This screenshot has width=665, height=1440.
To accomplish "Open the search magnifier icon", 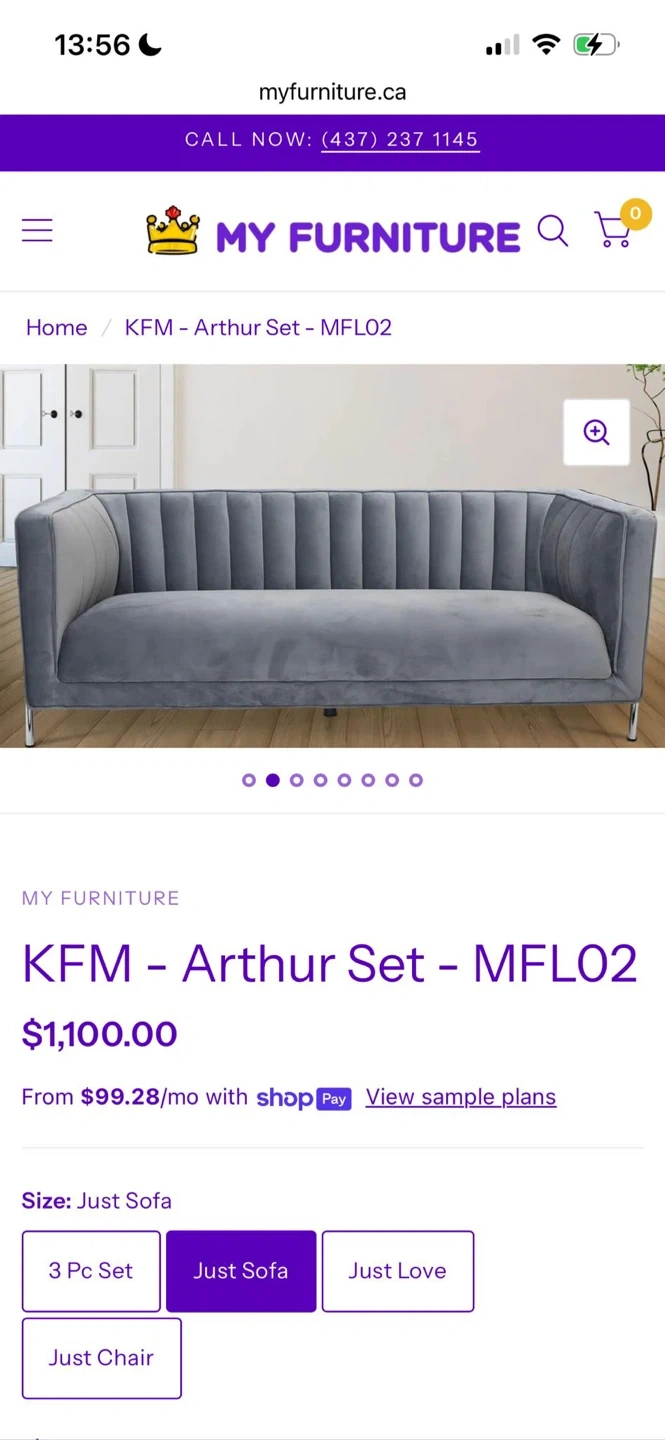I will click(552, 231).
